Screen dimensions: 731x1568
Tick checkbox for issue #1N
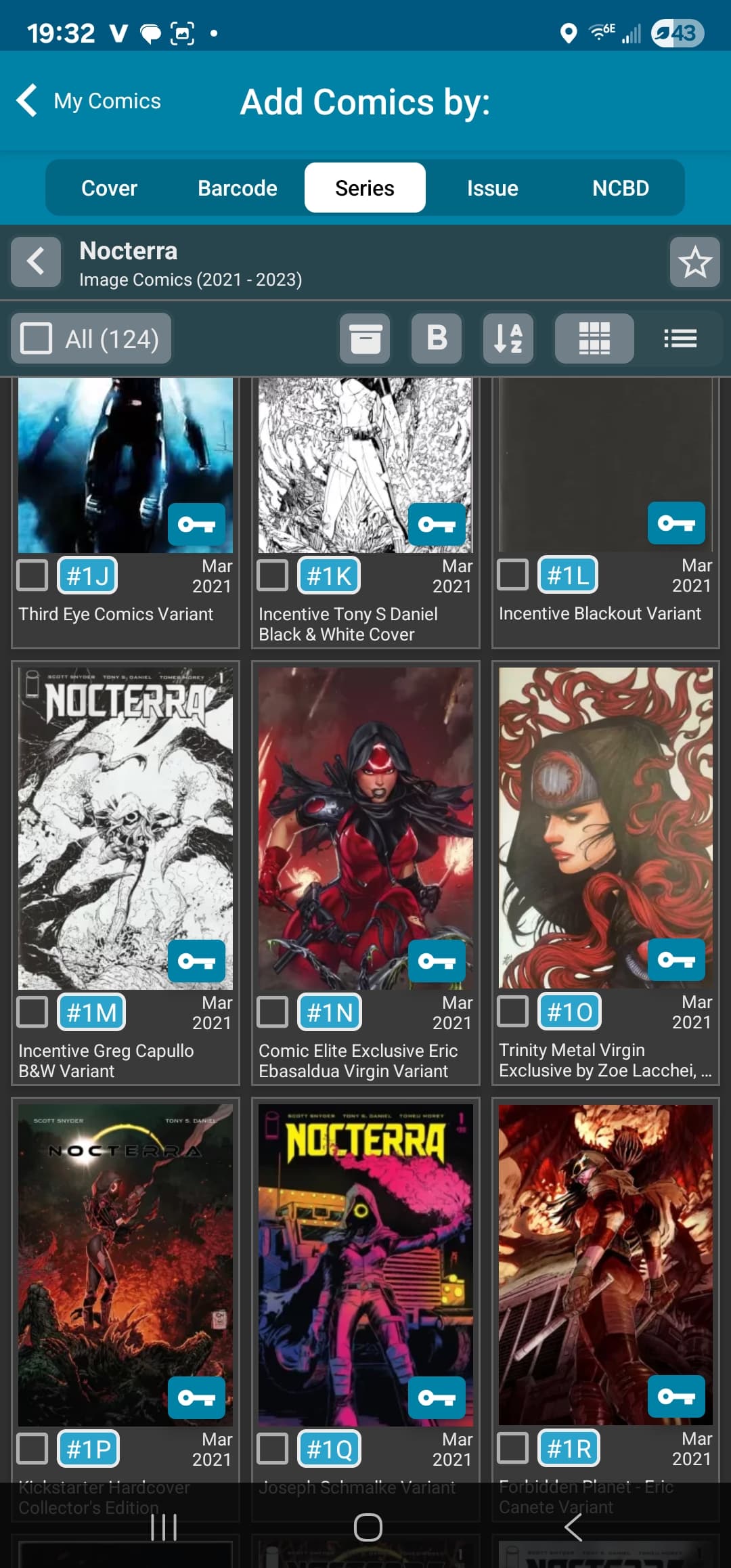pyautogui.click(x=272, y=1012)
